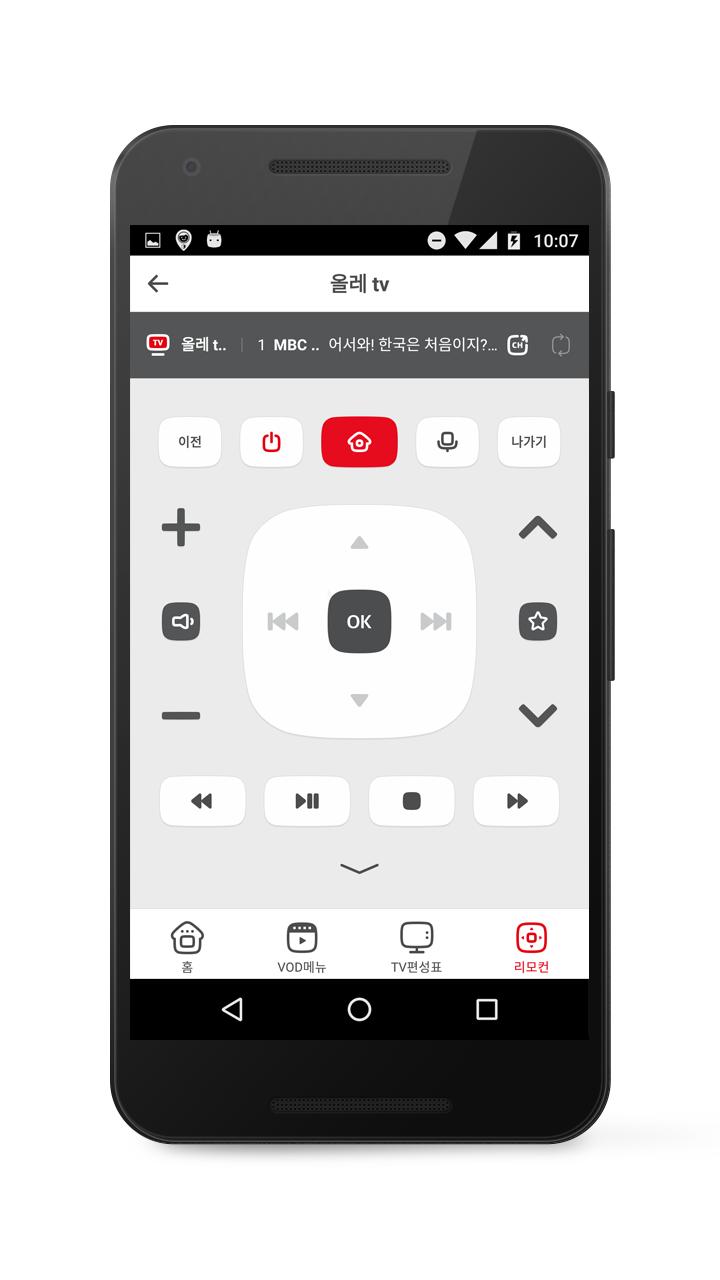
Task: Increase volume with the plus button
Action: point(181,528)
